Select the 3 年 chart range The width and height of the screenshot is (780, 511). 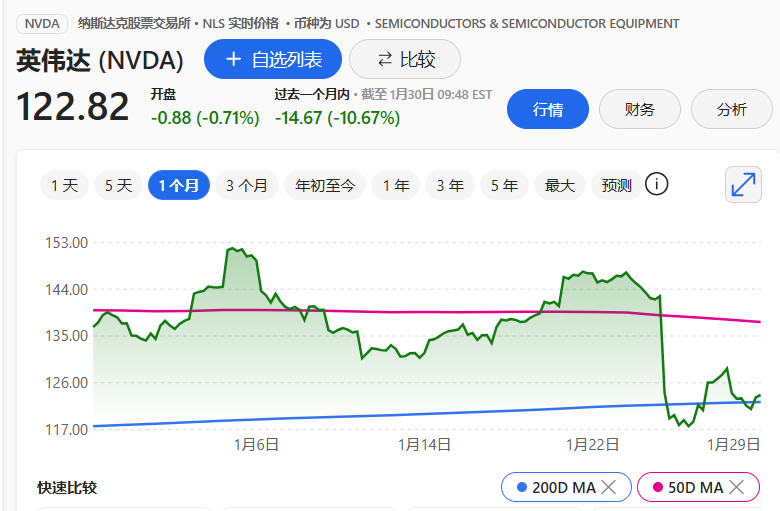450,185
